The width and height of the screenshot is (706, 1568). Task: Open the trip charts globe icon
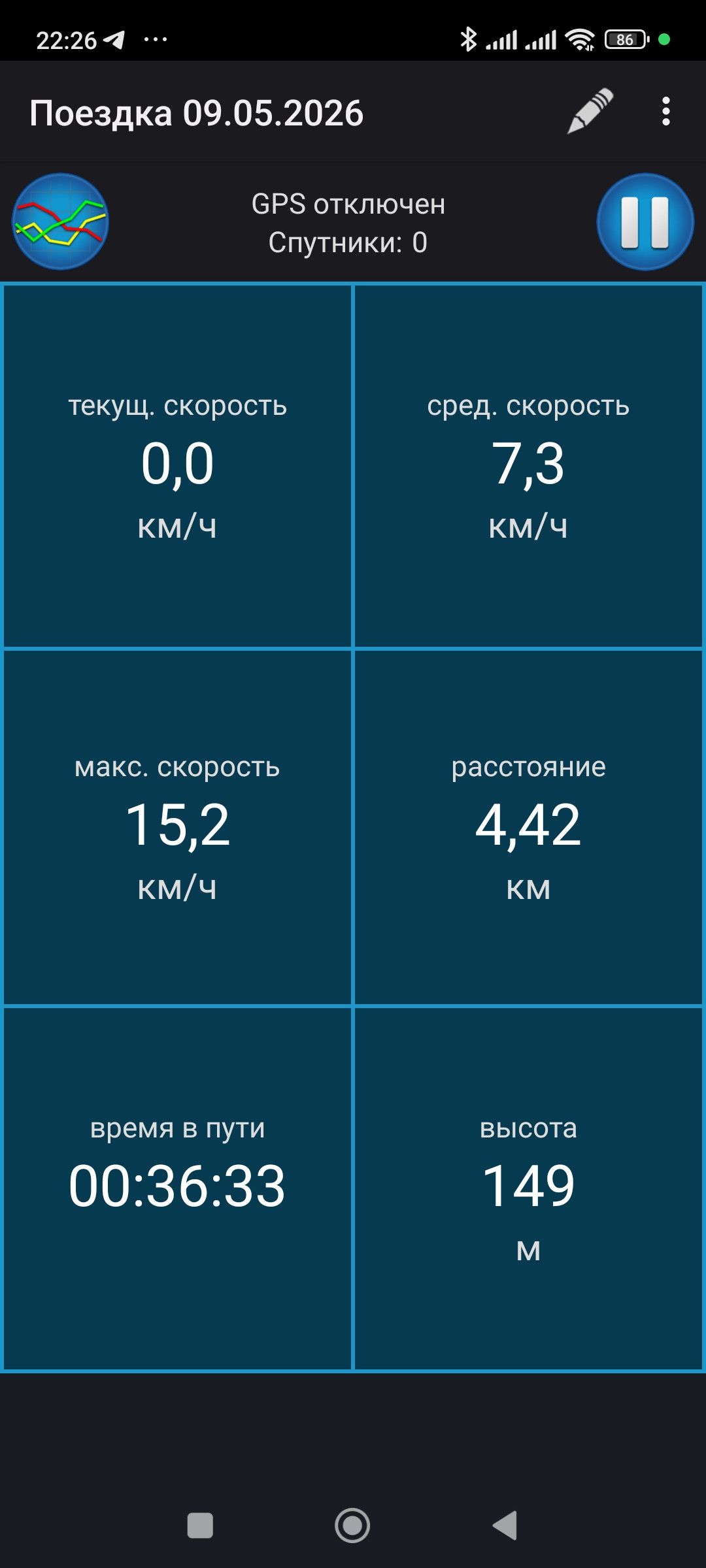[61, 222]
